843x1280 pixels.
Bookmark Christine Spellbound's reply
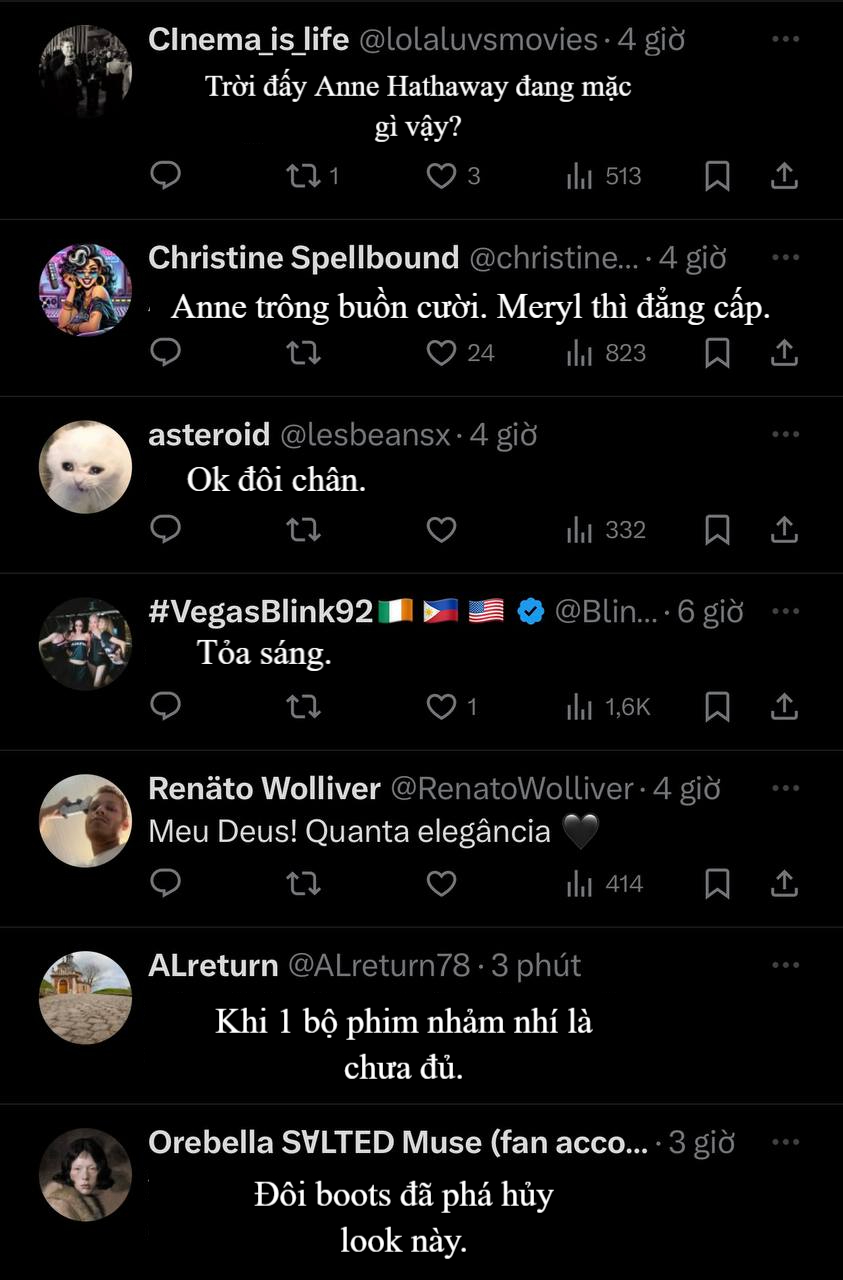(x=717, y=353)
